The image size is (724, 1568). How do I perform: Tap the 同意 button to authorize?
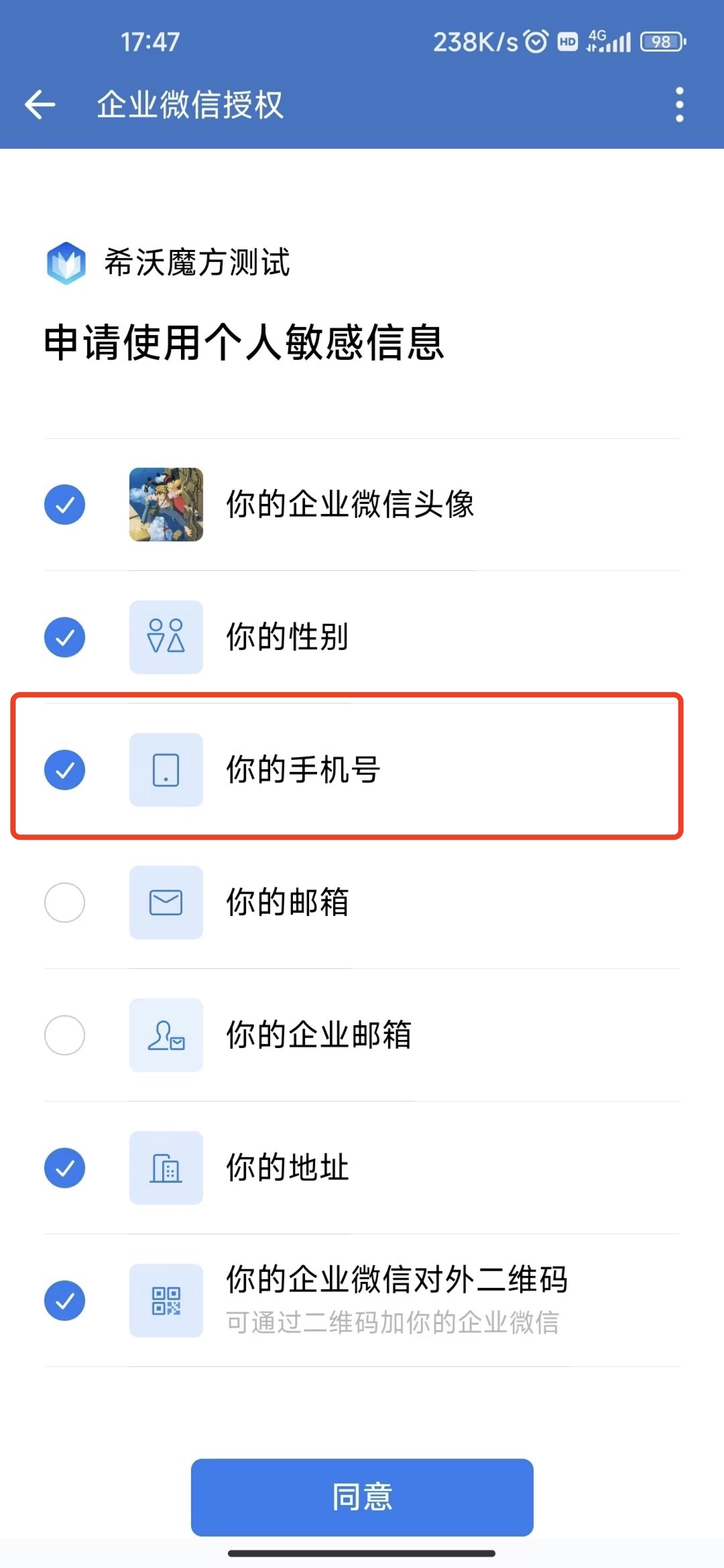point(362,1497)
